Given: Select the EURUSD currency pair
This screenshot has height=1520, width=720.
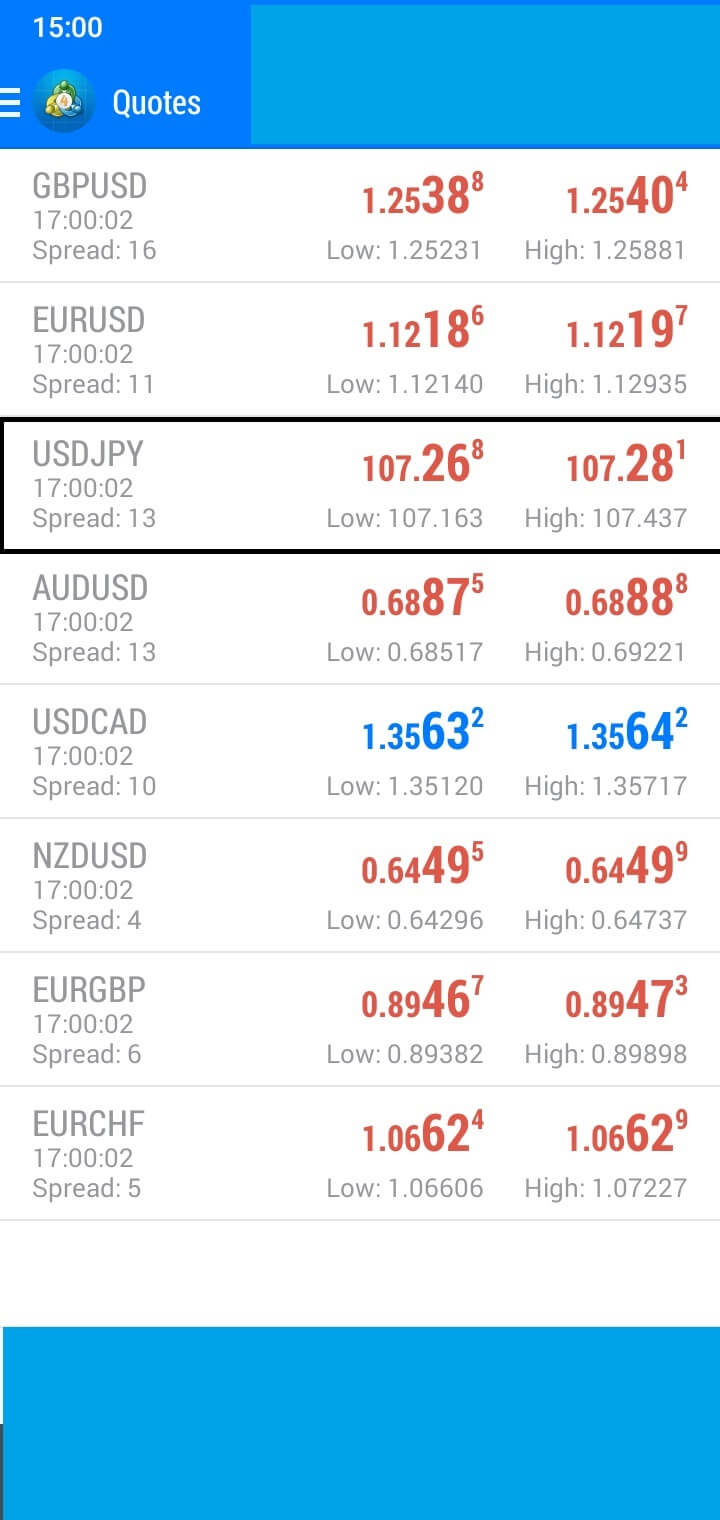Looking at the screenshot, I should [360, 350].
